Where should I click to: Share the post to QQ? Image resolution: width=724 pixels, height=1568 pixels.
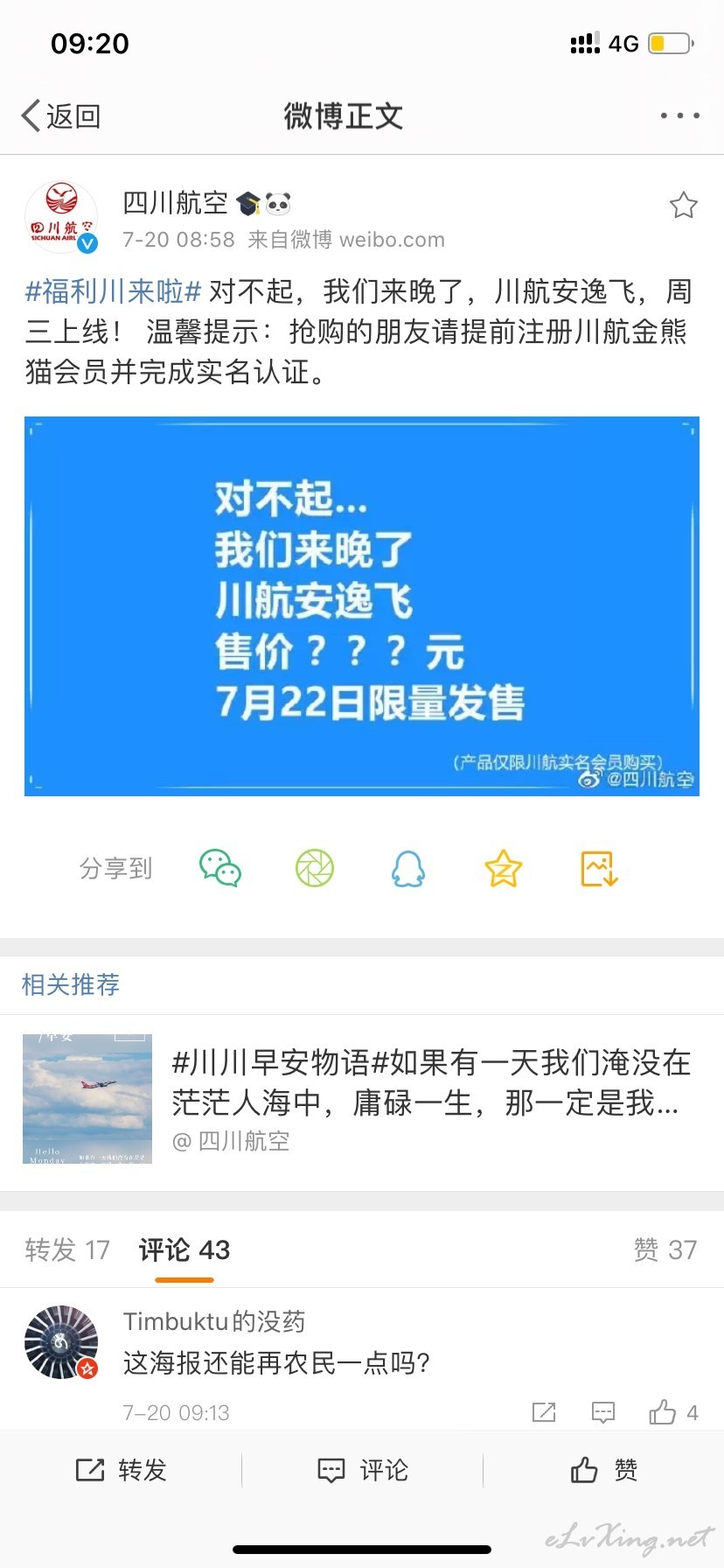[x=408, y=868]
